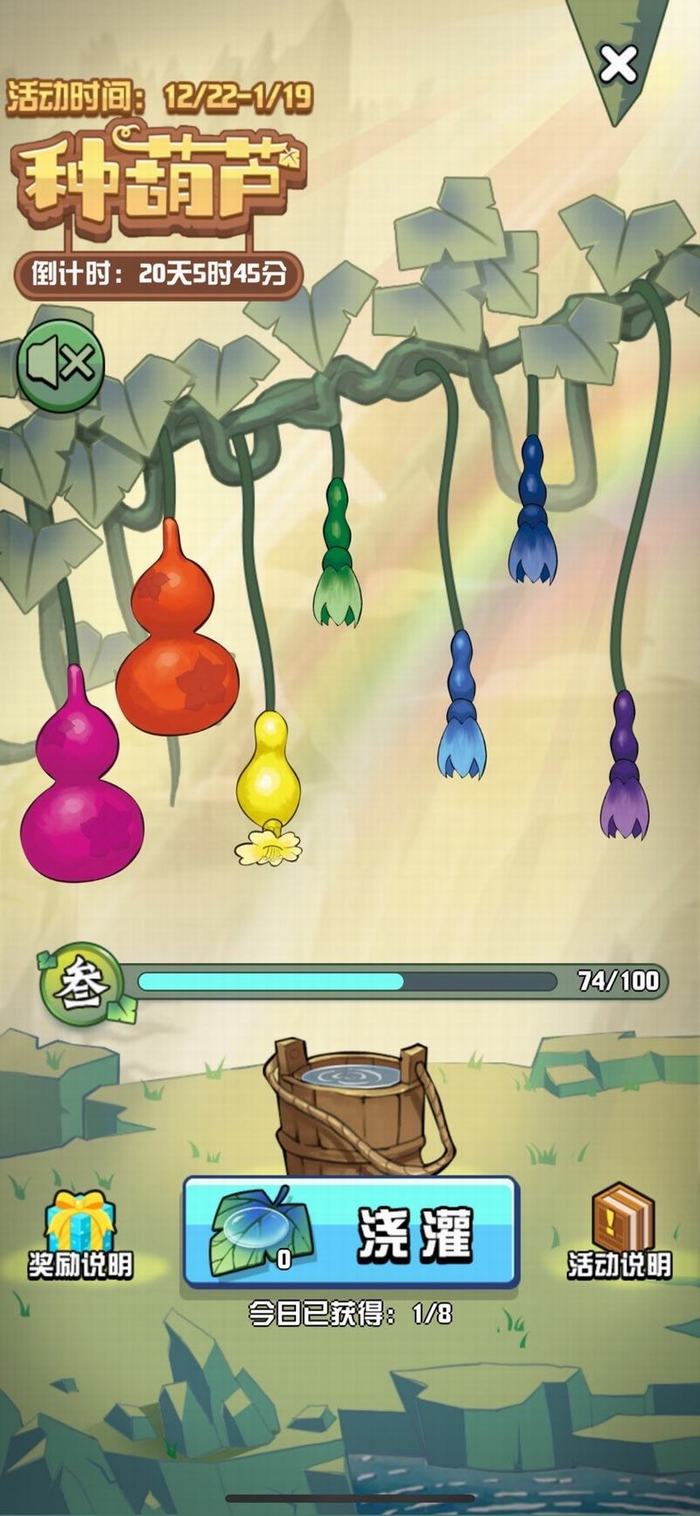Toggle the muted sound speaker icon
The width and height of the screenshot is (700, 1516).
point(60,366)
